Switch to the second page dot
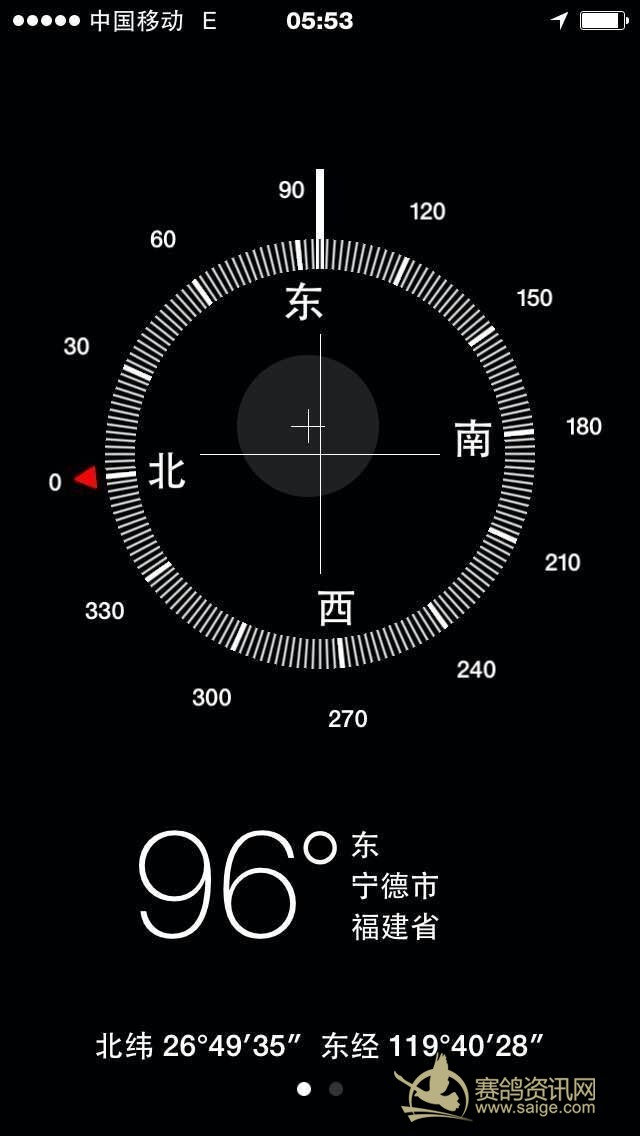The width and height of the screenshot is (640, 1136). pyautogui.click(x=336, y=1089)
